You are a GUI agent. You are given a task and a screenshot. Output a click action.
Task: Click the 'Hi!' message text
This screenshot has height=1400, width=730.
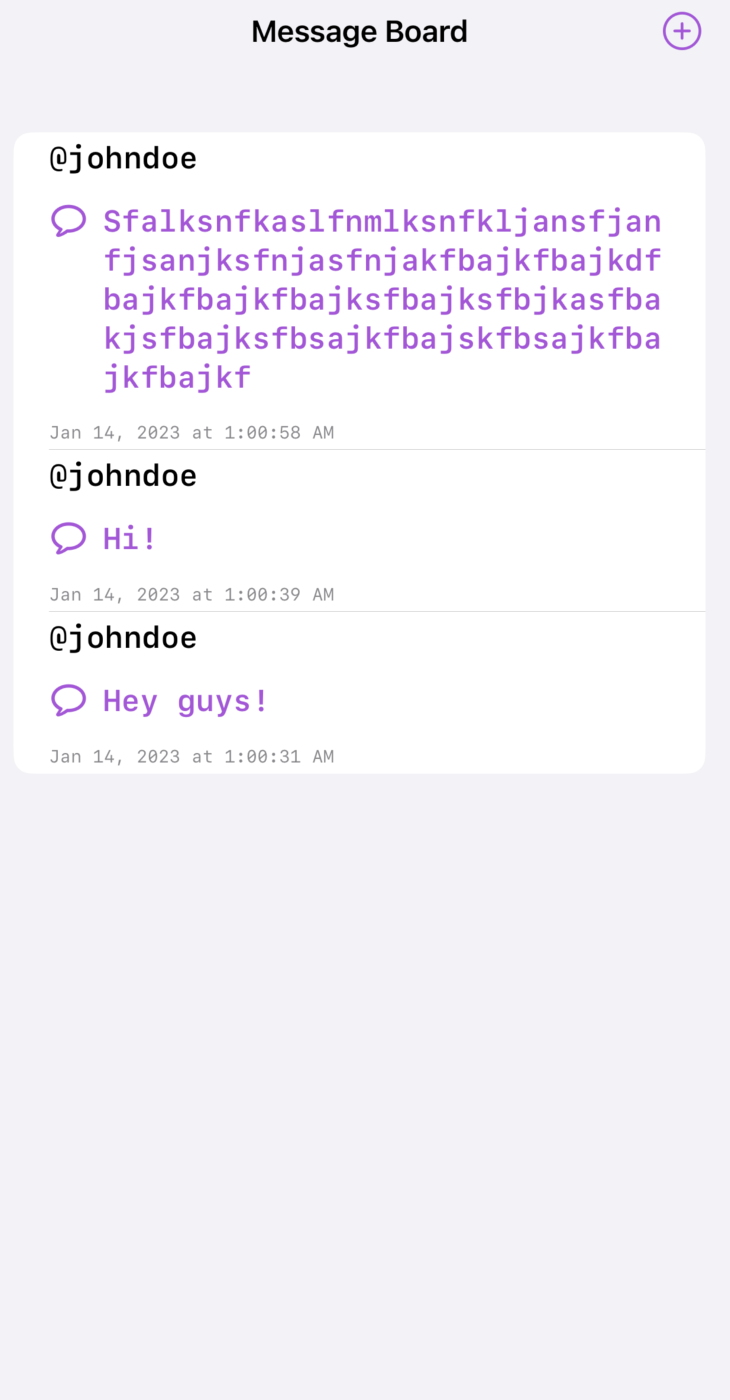pos(128,538)
